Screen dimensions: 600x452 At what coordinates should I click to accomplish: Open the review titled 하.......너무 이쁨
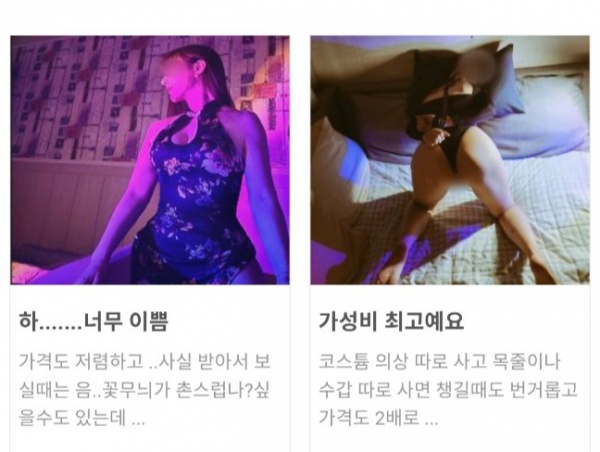(x=94, y=322)
